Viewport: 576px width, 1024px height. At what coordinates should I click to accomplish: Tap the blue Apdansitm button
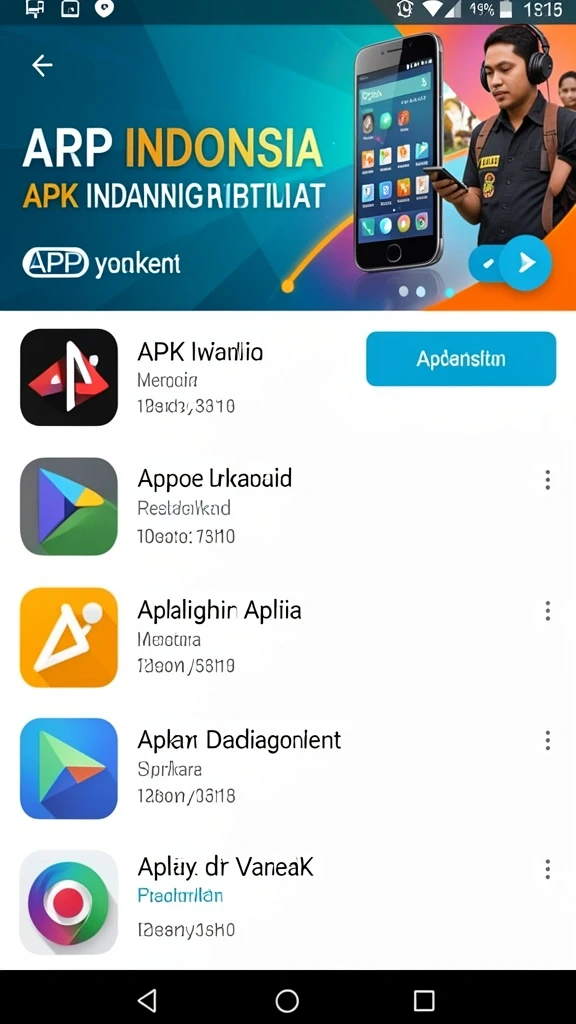click(x=460, y=359)
